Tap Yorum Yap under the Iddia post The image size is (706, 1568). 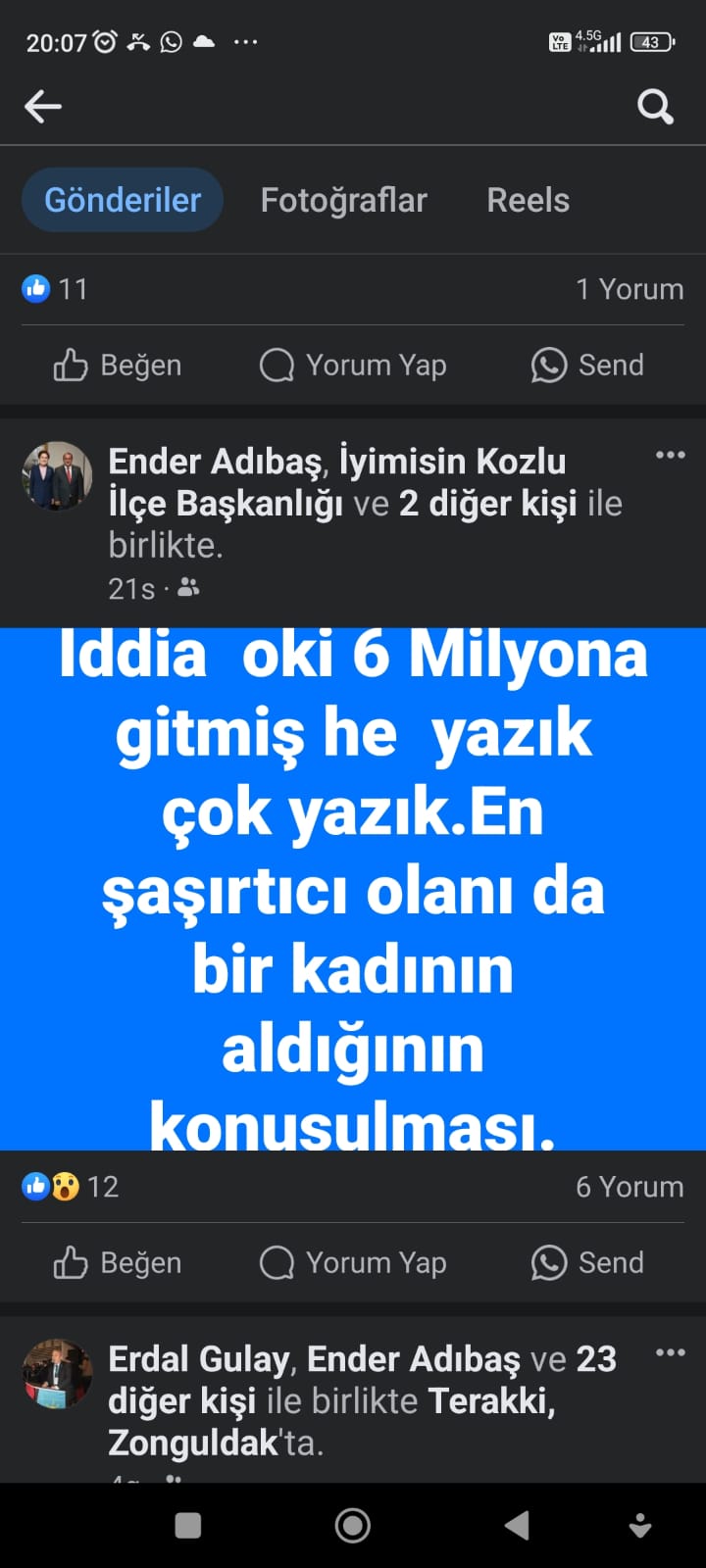[x=353, y=1263]
